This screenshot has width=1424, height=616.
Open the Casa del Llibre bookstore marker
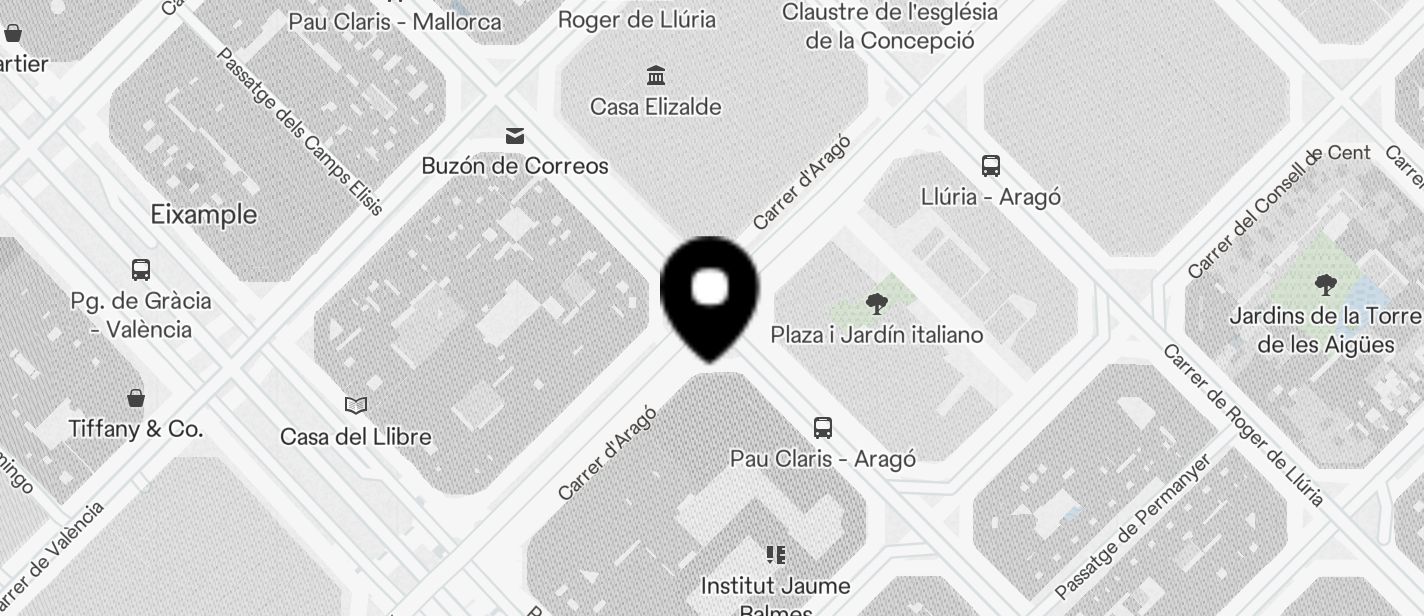(356, 405)
